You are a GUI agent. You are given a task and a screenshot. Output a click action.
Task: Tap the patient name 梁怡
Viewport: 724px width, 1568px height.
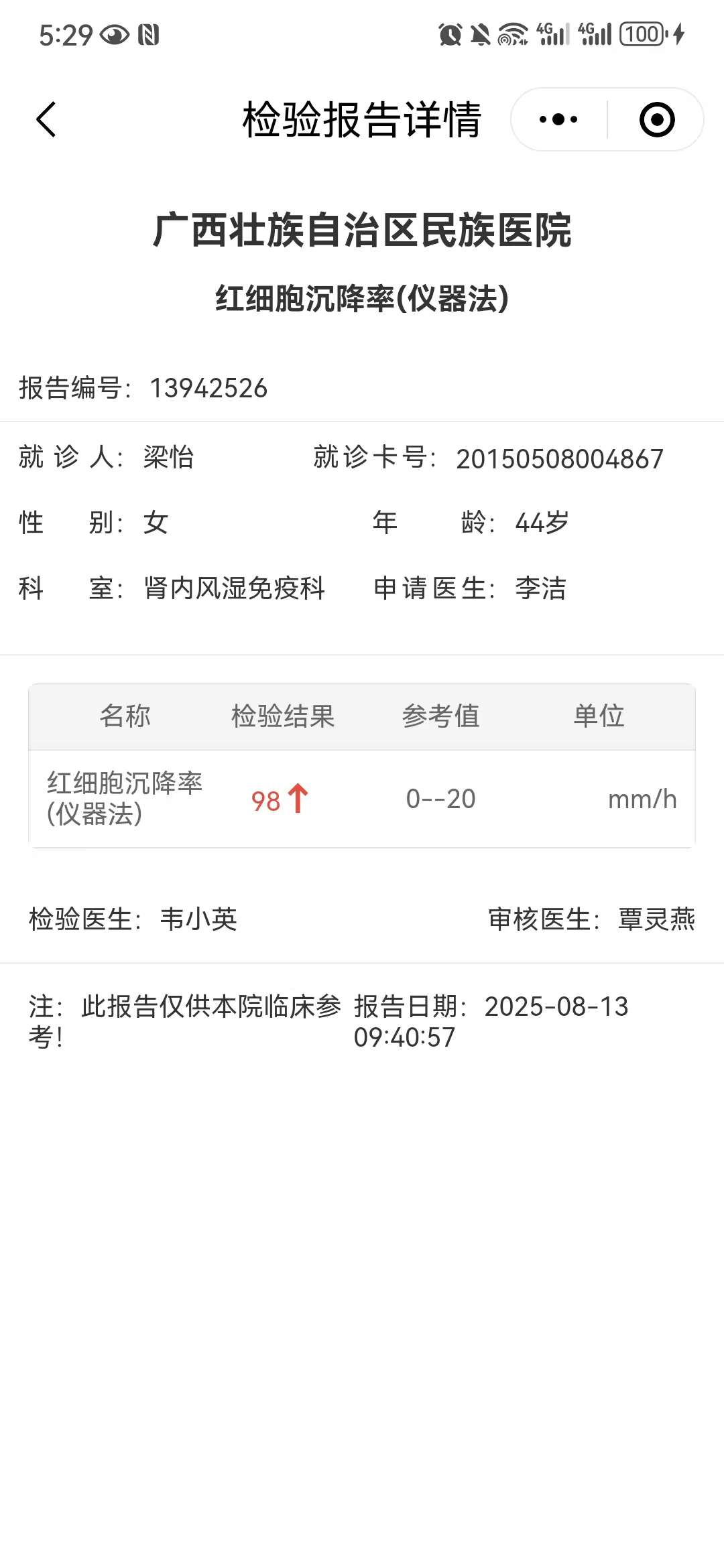pyautogui.click(x=170, y=458)
